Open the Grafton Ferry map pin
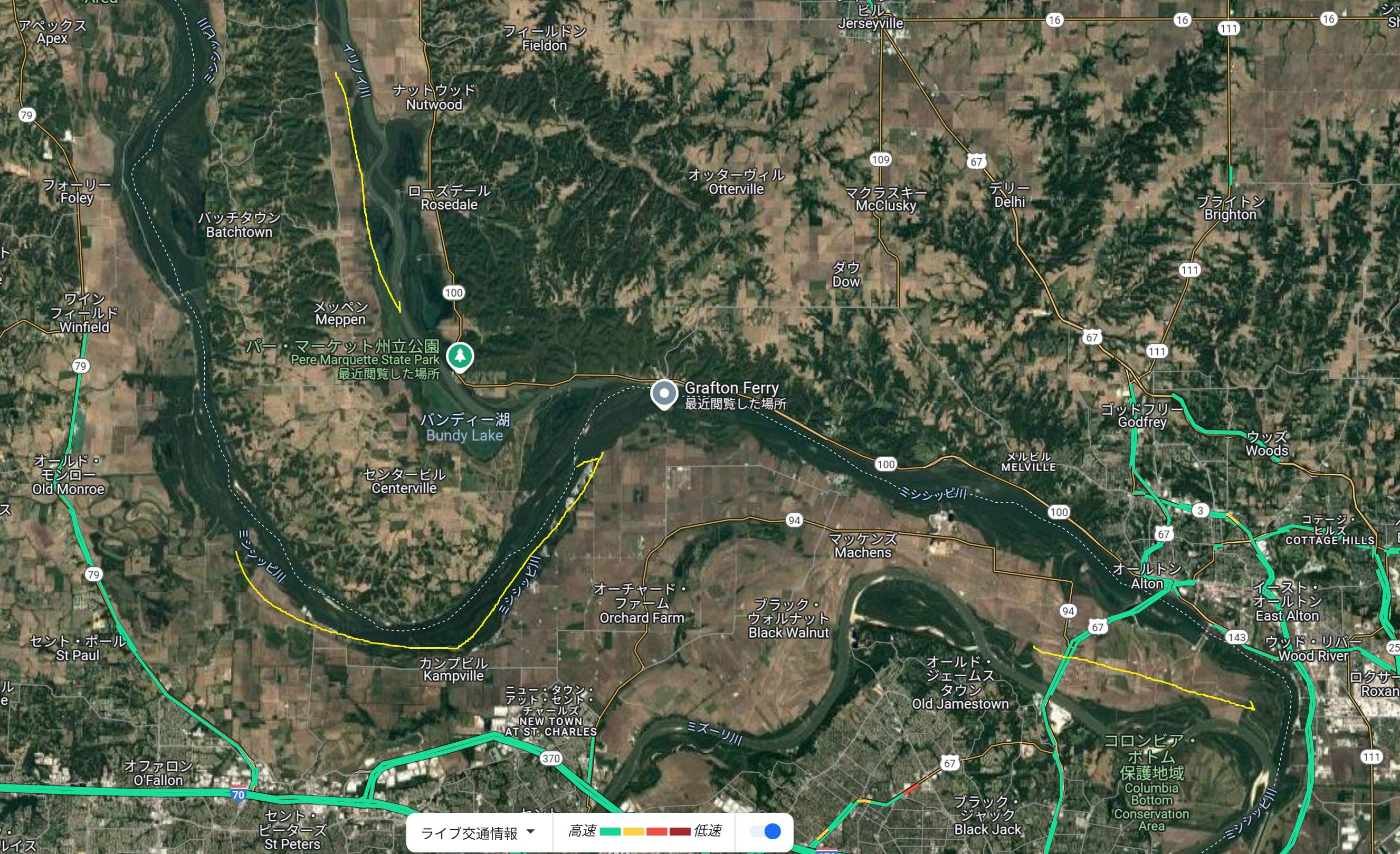This screenshot has width=1400, height=854. pos(664,394)
